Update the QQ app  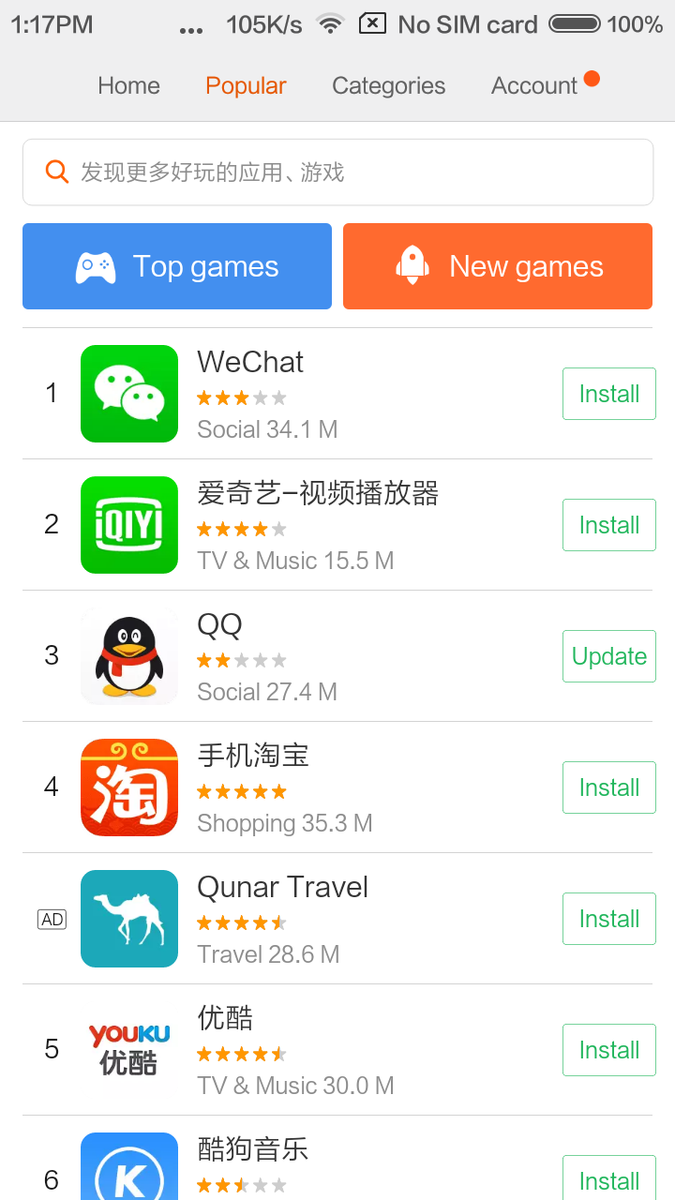608,656
